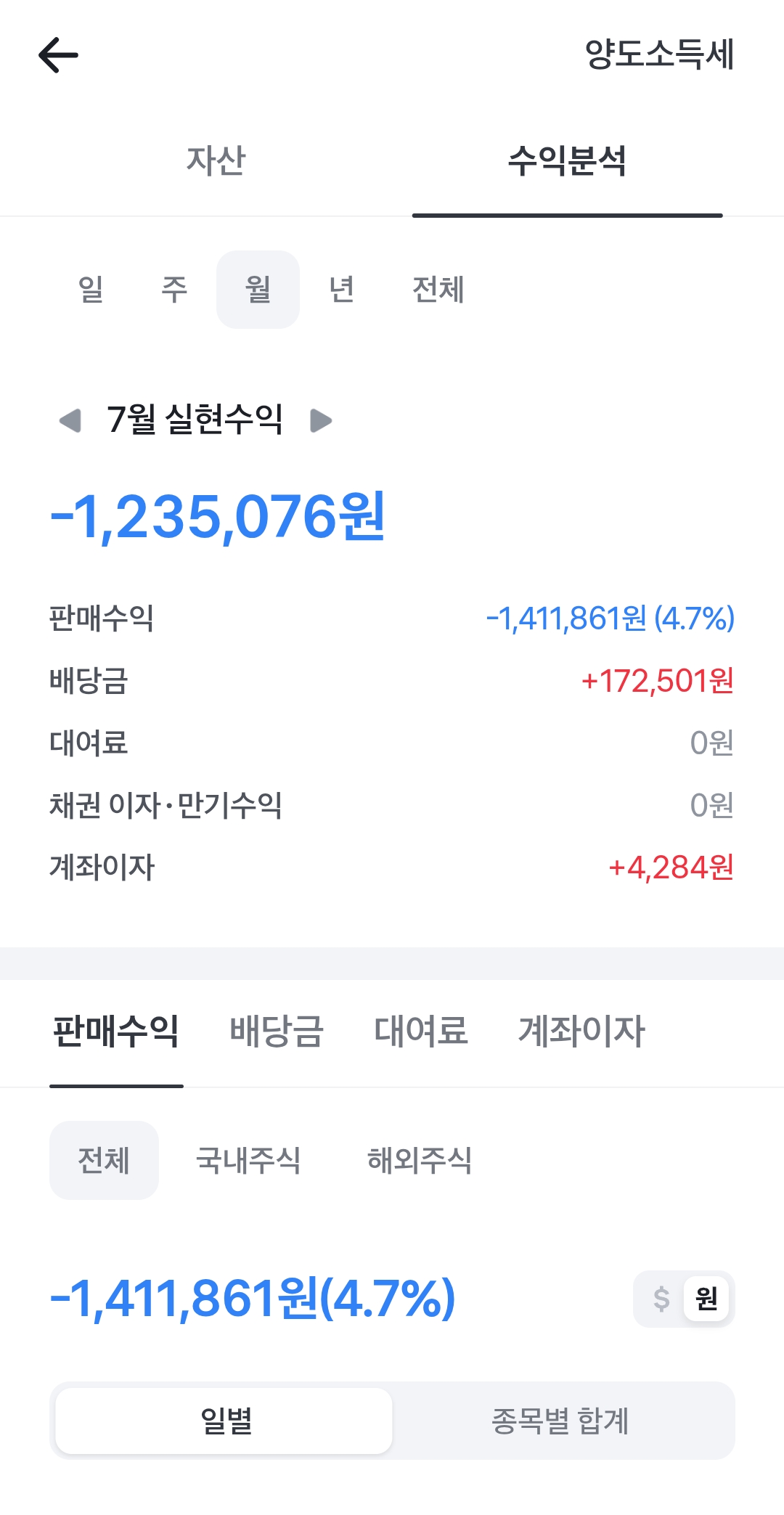This screenshot has height=1515, width=784.
Task: Open the 계좌이자 tab below summary
Action: tap(581, 1031)
